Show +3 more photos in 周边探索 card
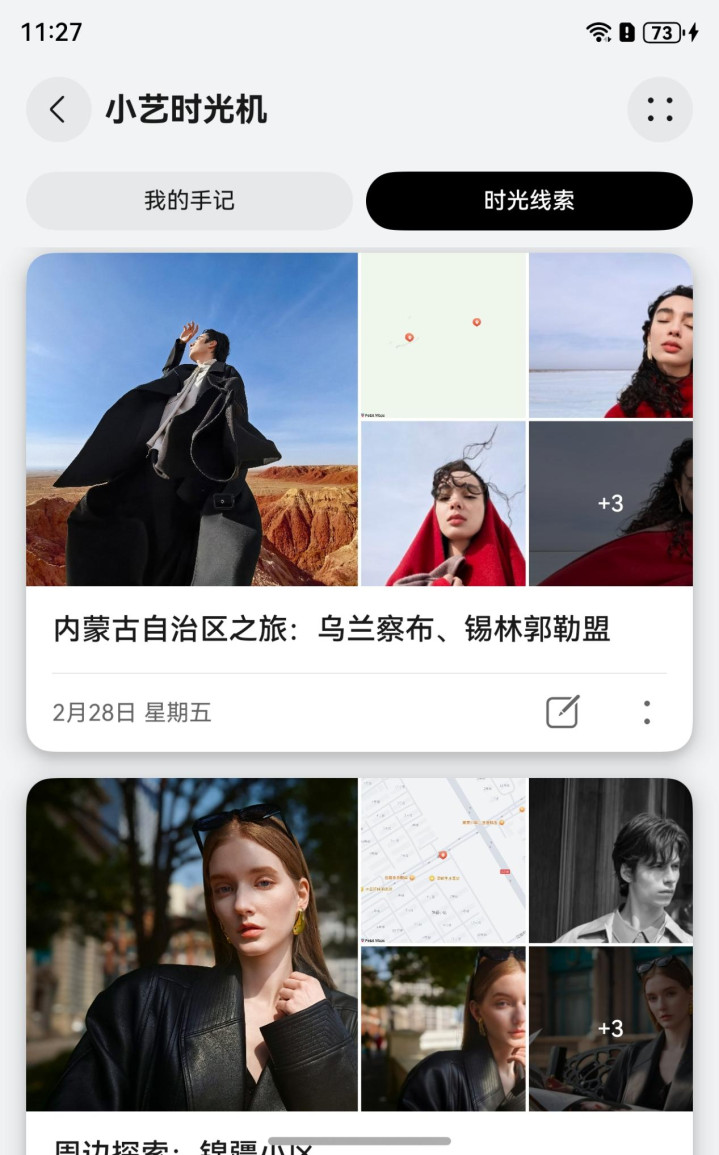This screenshot has width=719, height=1155. pos(610,1028)
